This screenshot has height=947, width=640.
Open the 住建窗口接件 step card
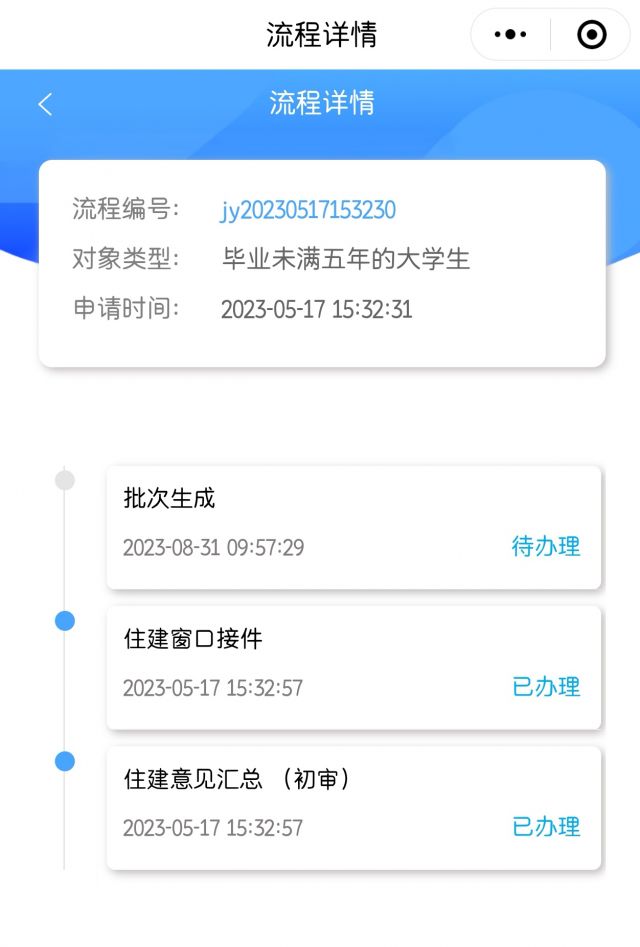pos(353,666)
